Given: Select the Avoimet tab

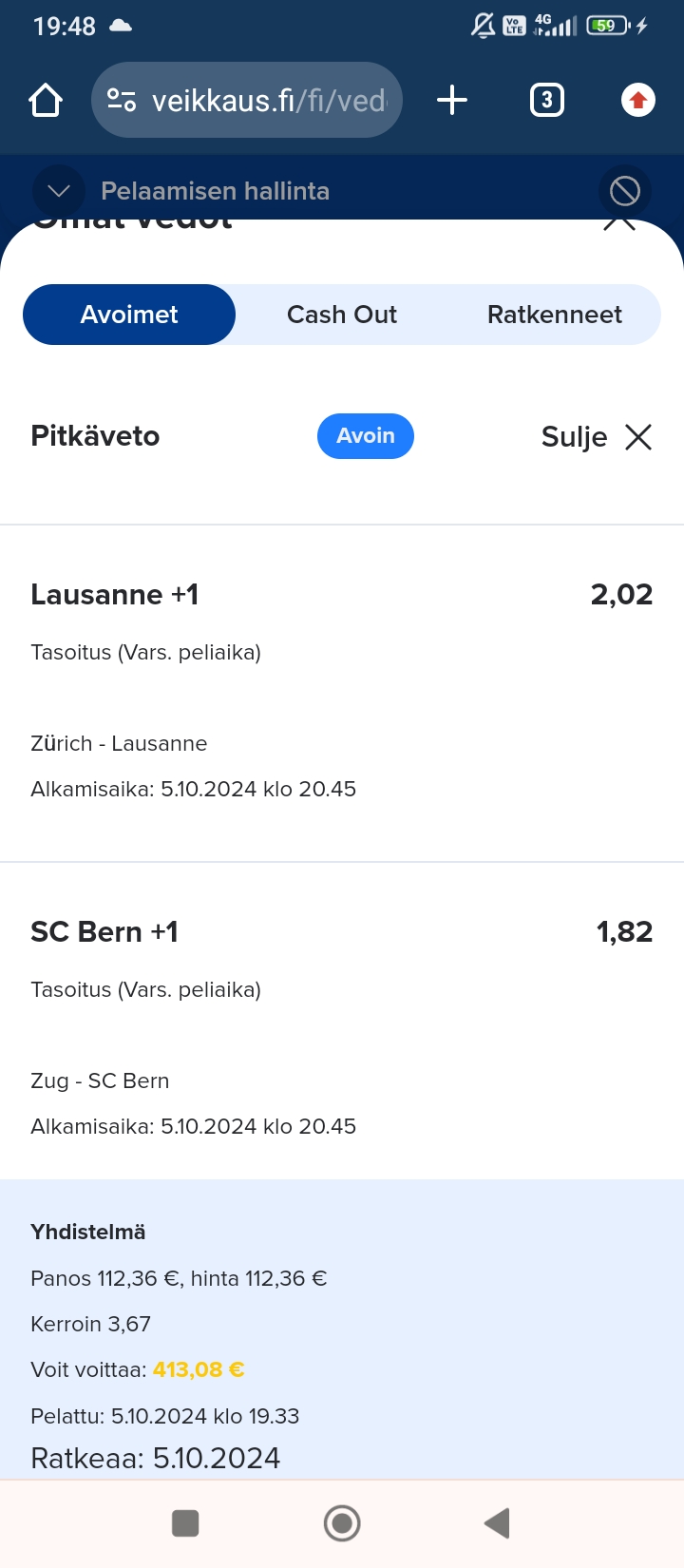Looking at the screenshot, I should (129, 315).
